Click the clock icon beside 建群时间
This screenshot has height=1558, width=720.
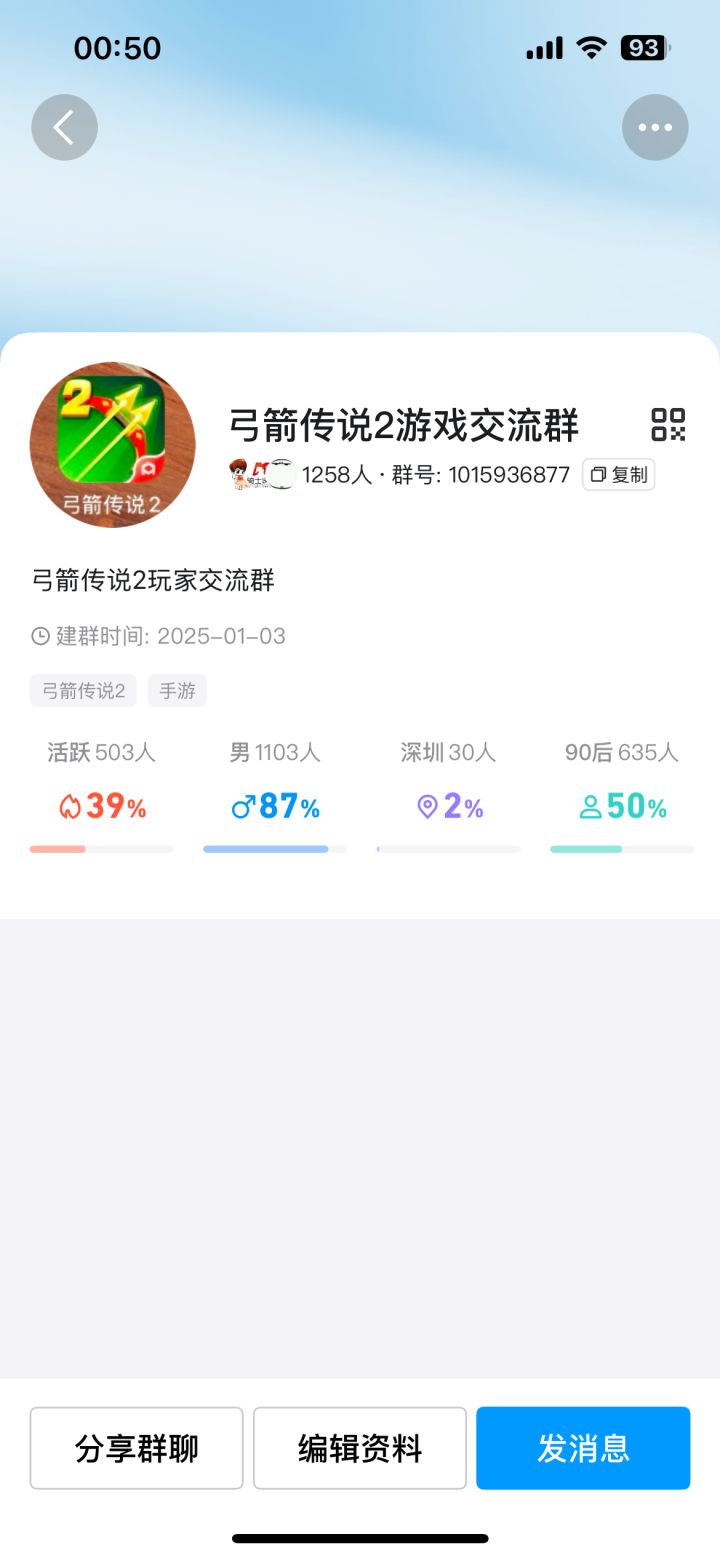coord(38,637)
